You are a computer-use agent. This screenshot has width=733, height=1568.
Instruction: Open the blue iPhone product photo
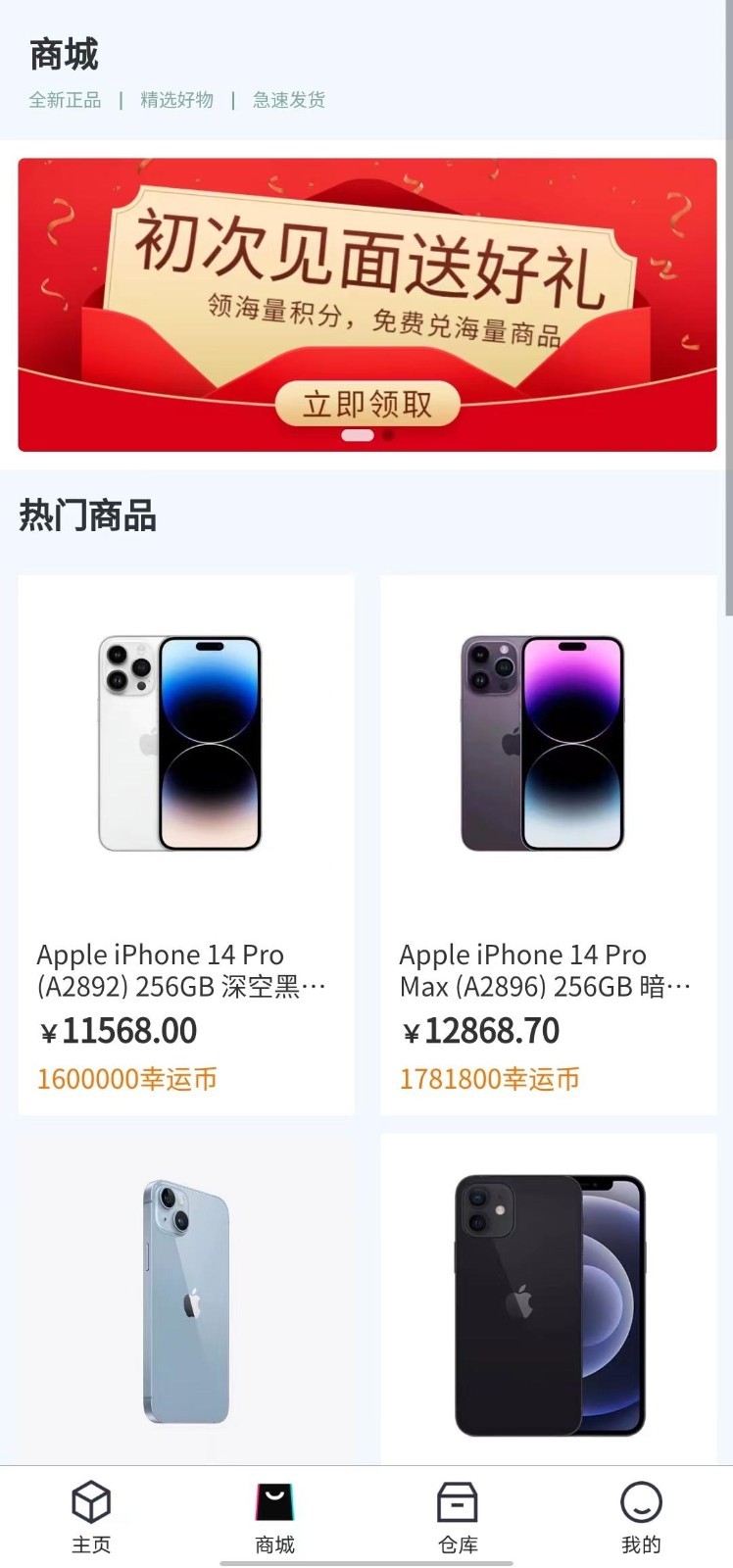tap(186, 1303)
